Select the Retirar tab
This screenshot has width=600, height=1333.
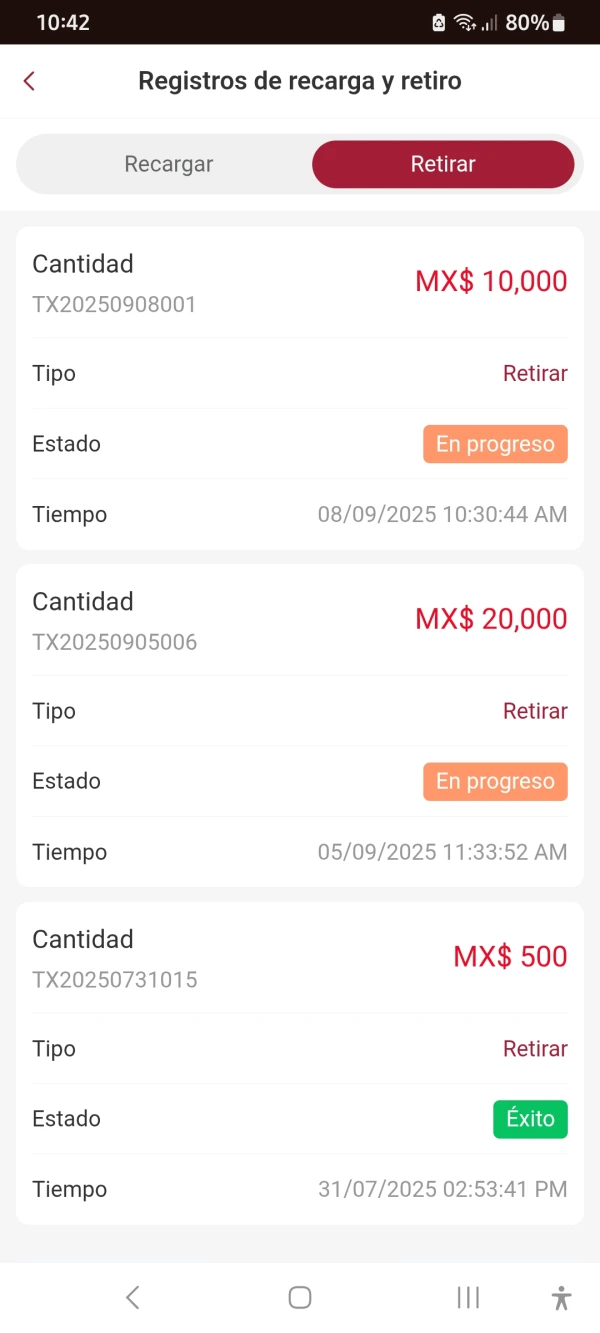pyautogui.click(x=442, y=164)
